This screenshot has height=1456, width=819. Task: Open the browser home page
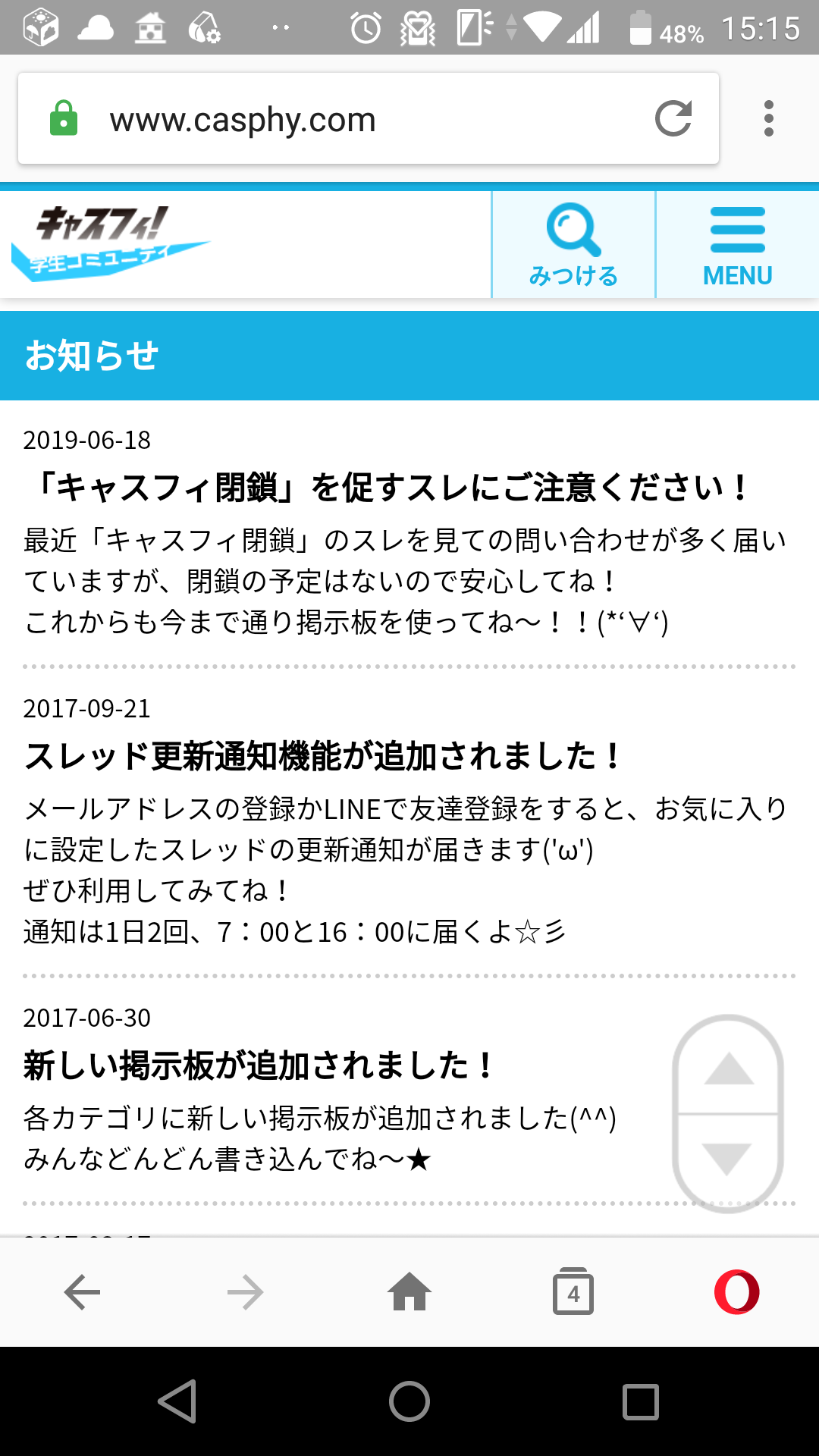(x=409, y=1292)
